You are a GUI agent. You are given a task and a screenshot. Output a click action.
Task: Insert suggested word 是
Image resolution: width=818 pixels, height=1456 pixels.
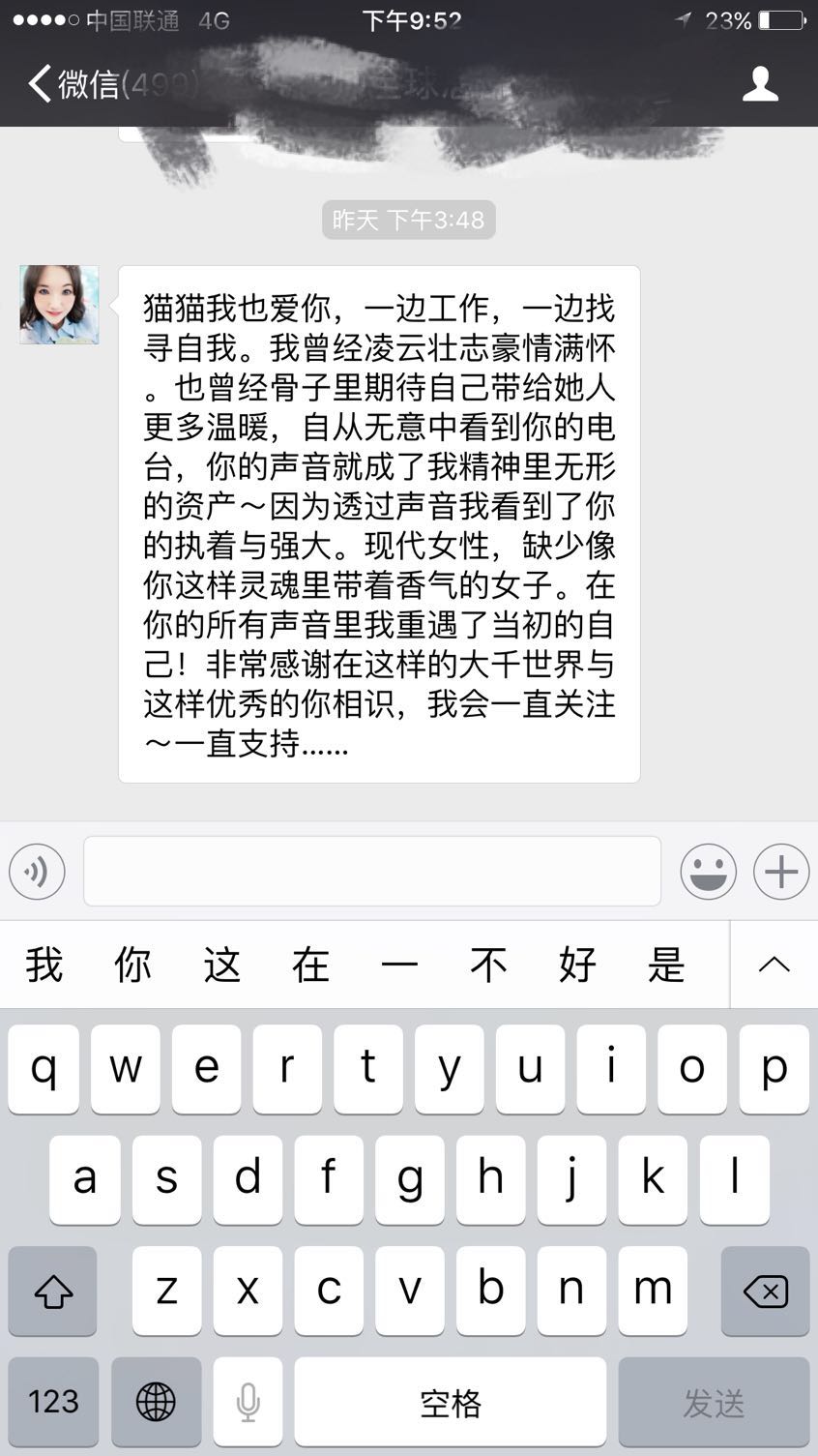pyautogui.click(x=666, y=965)
